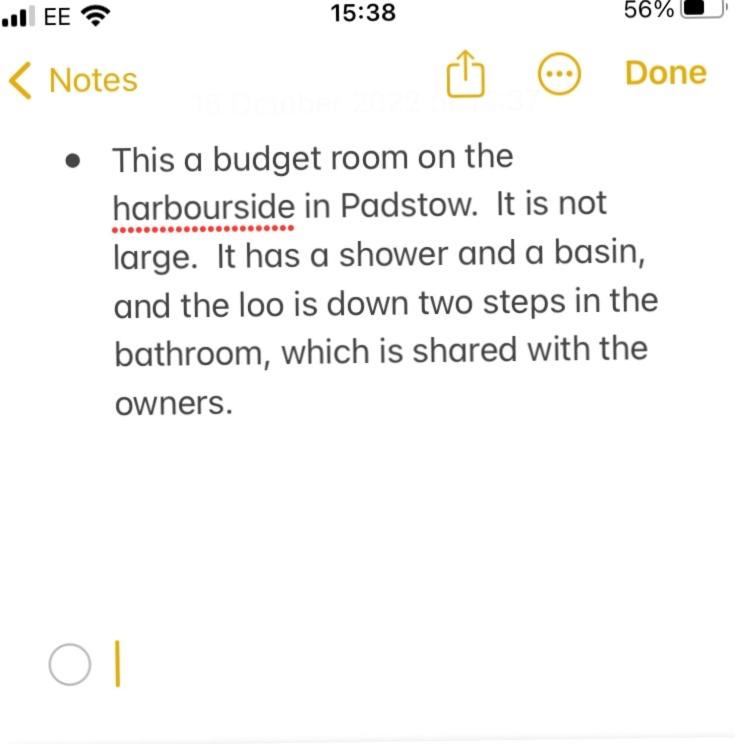
Task: Tap Done to finish editing
Action: [x=665, y=73]
